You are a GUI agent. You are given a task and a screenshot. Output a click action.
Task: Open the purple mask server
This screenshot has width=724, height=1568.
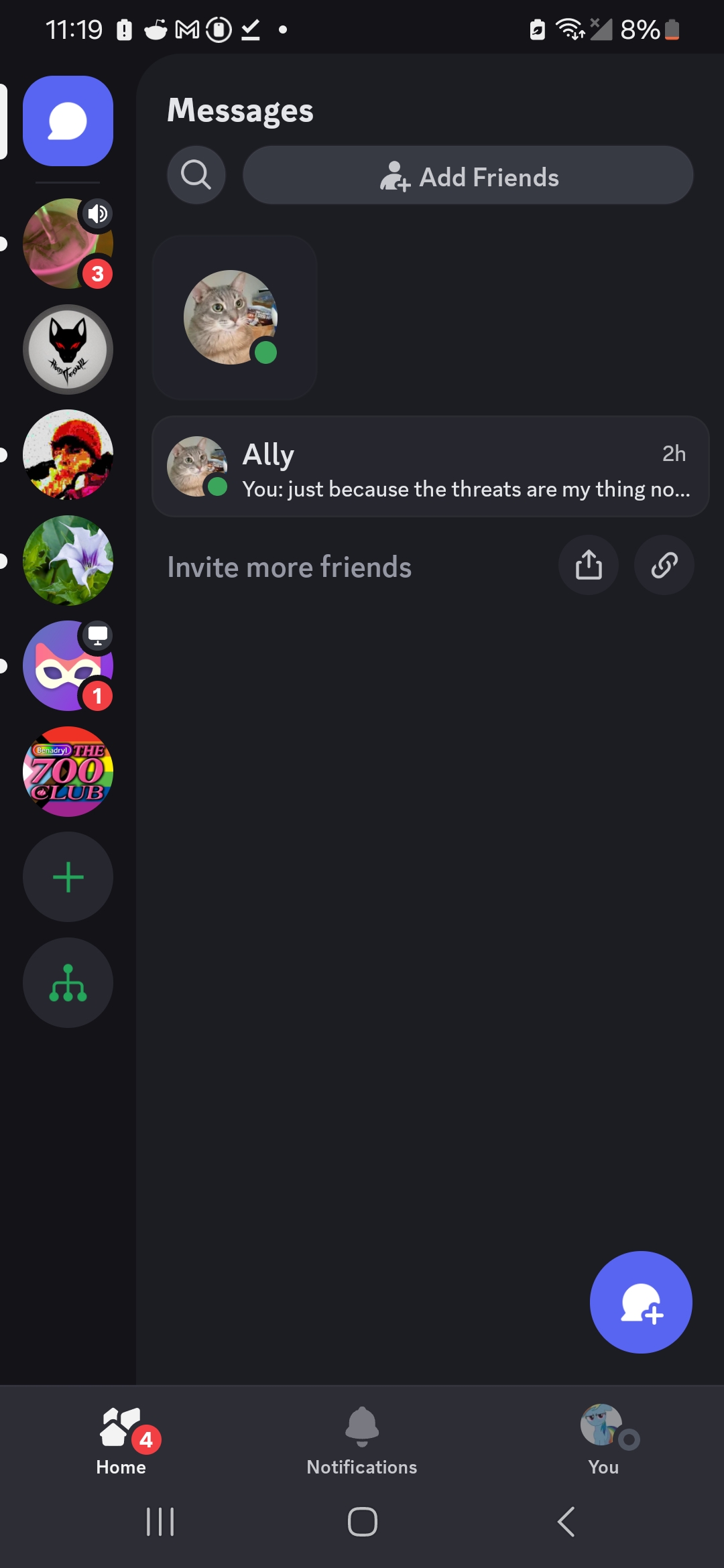coord(68,665)
